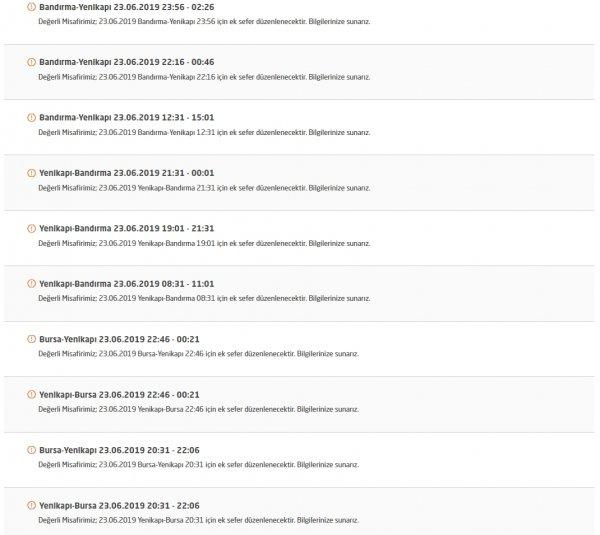This screenshot has width=600, height=535.
Task: Open Bandırma-Yenikapı 22:16 - 00:46 announcement
Action: 126,62
